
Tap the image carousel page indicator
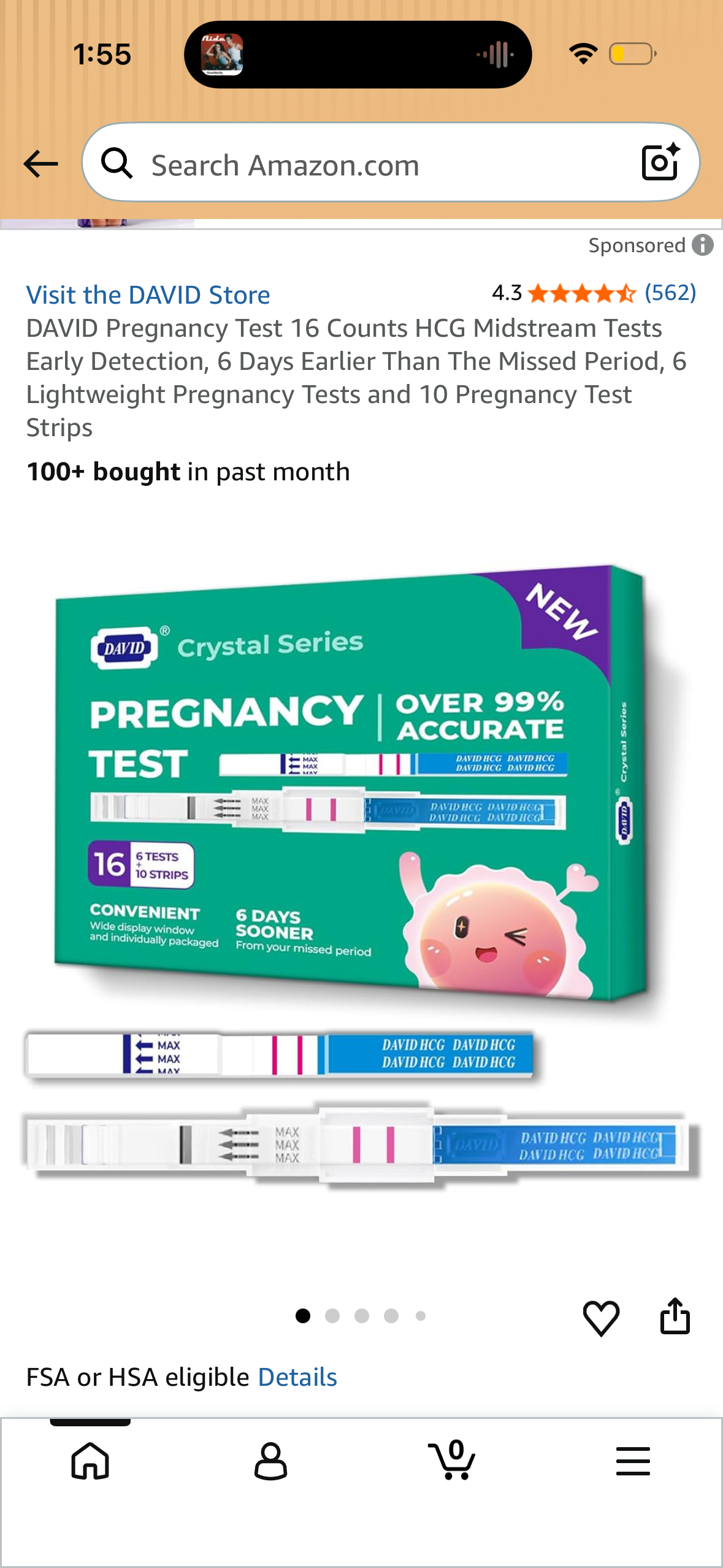(x=361, y=1316)
